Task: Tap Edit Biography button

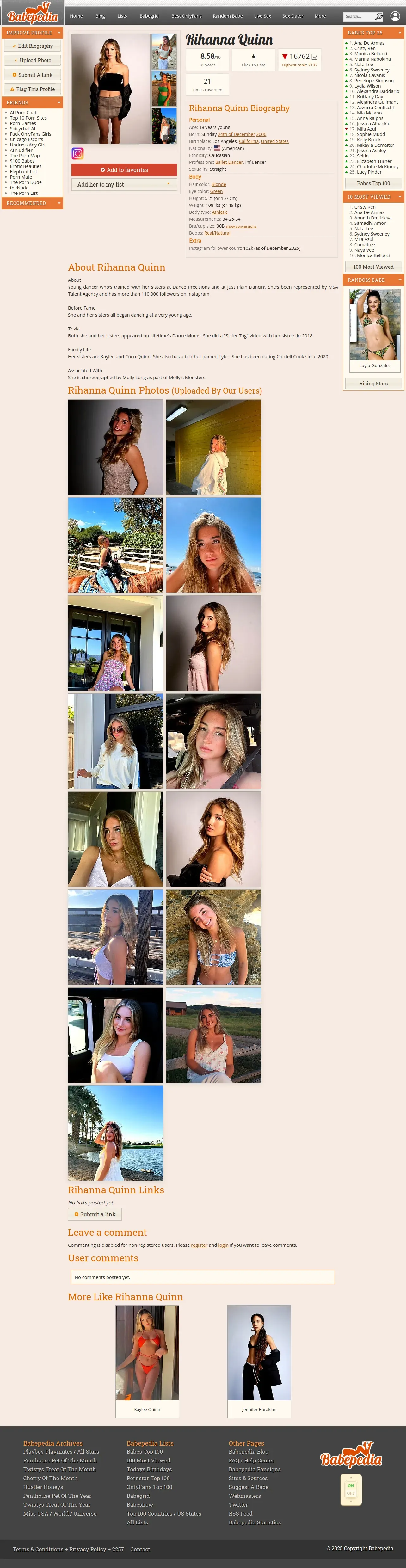Action: (32, 46)
